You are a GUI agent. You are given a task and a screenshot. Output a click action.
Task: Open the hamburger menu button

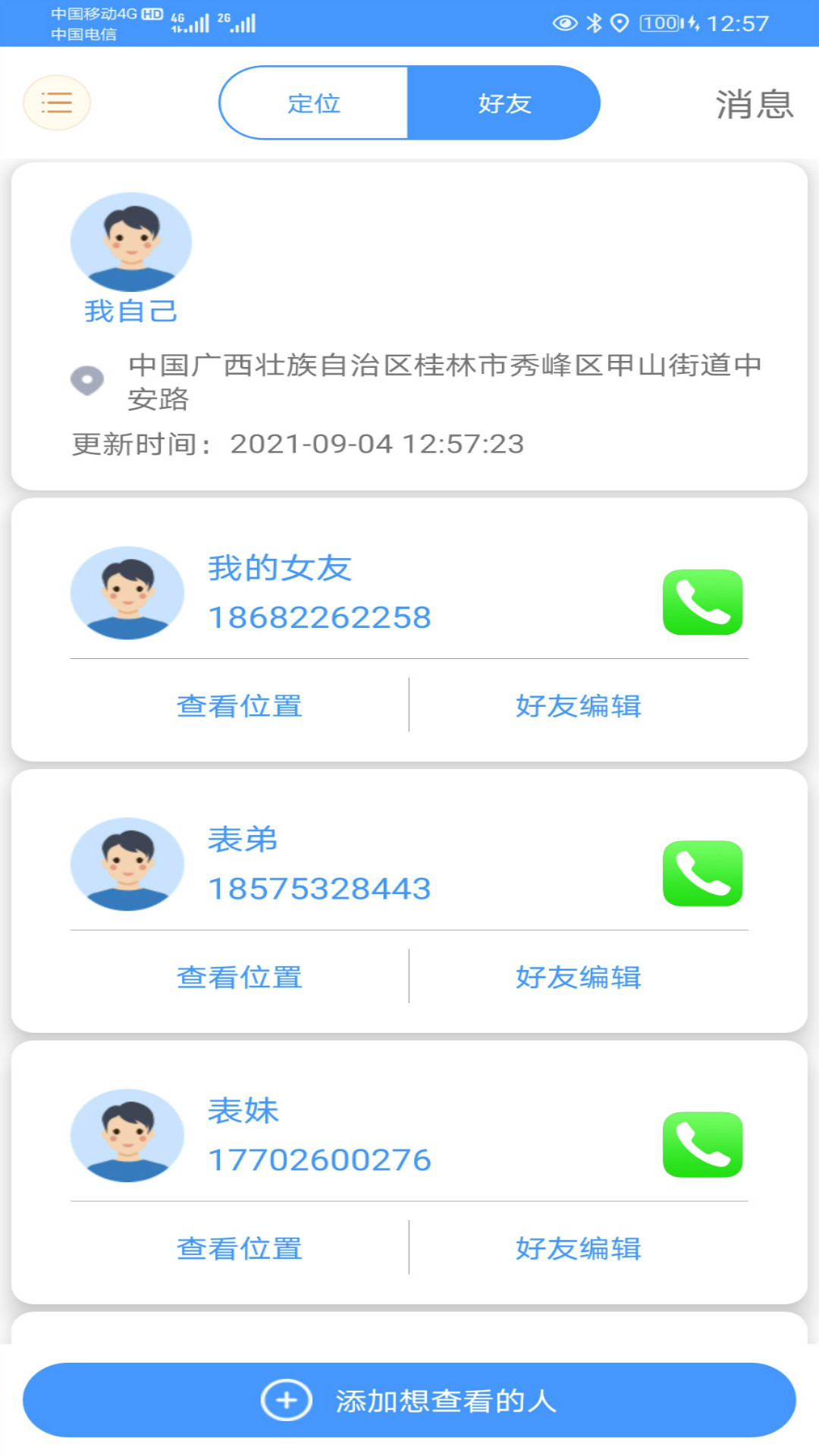(x=57, y=102)
